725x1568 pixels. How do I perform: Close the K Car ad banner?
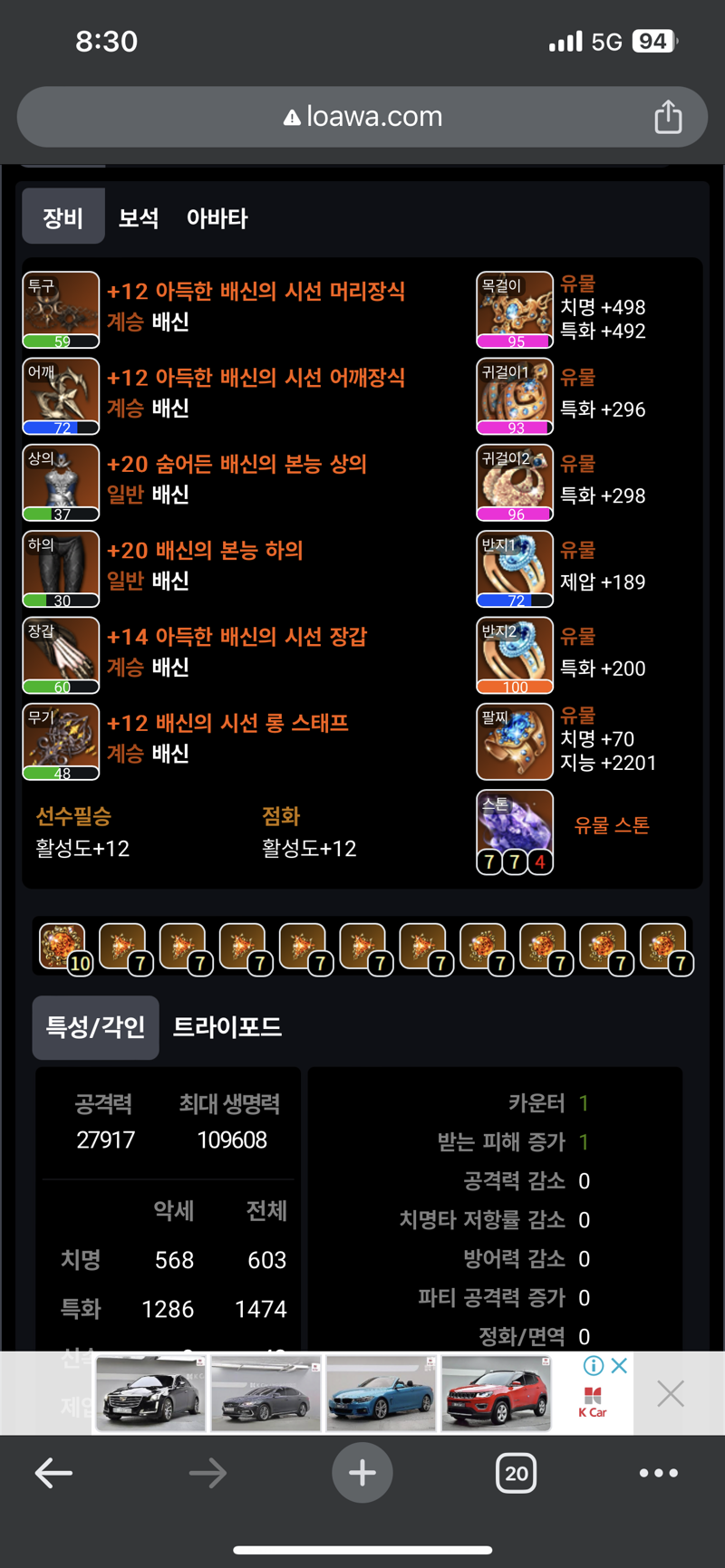tap(671, 1393)
